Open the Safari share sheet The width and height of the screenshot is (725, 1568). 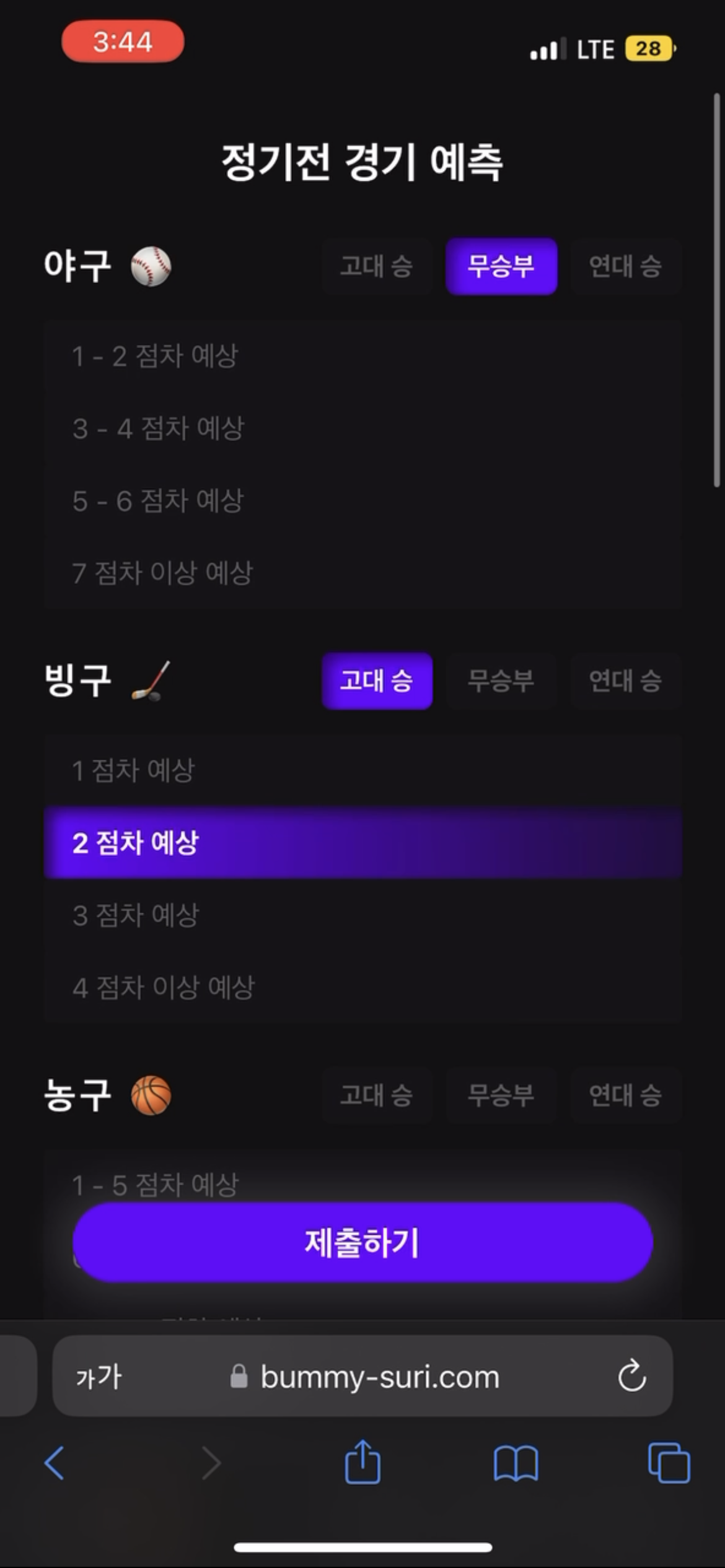(362, 1461)
